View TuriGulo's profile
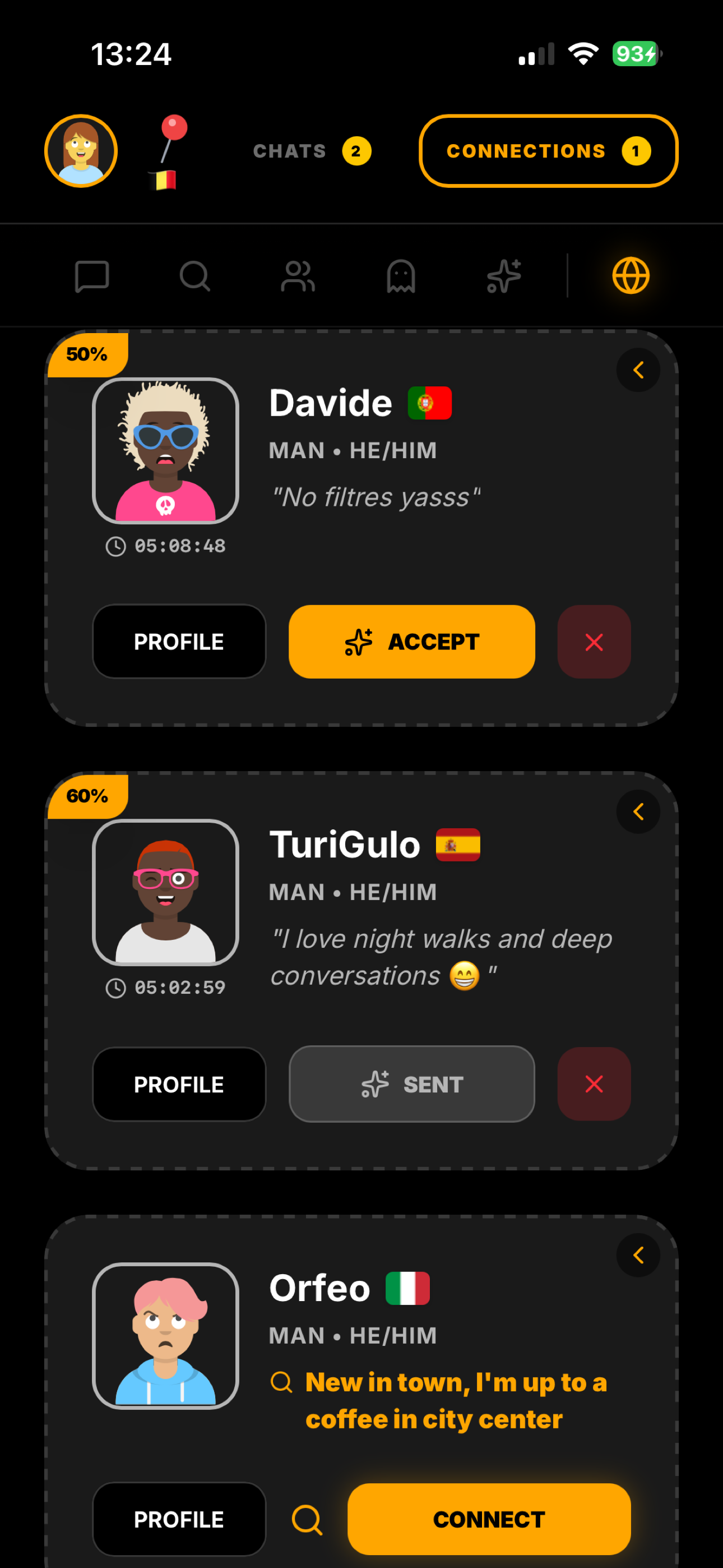 click(x=179, y=1084)
